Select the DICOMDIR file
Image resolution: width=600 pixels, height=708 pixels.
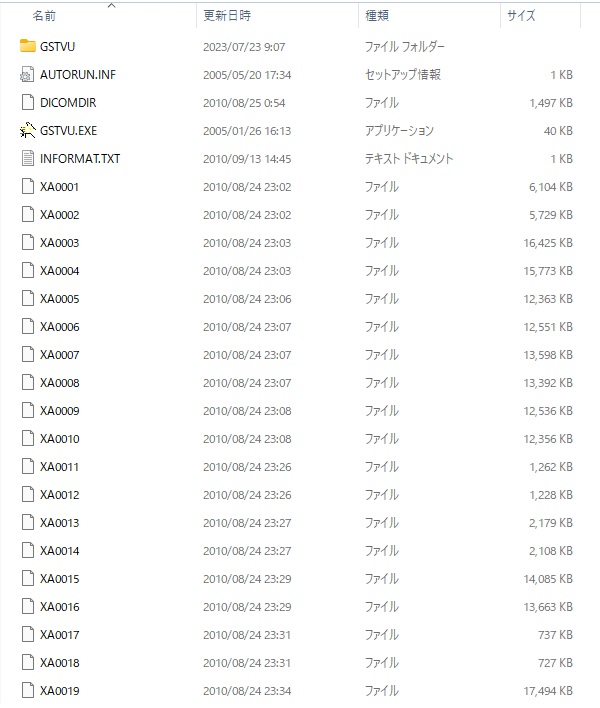click(68, 103)
